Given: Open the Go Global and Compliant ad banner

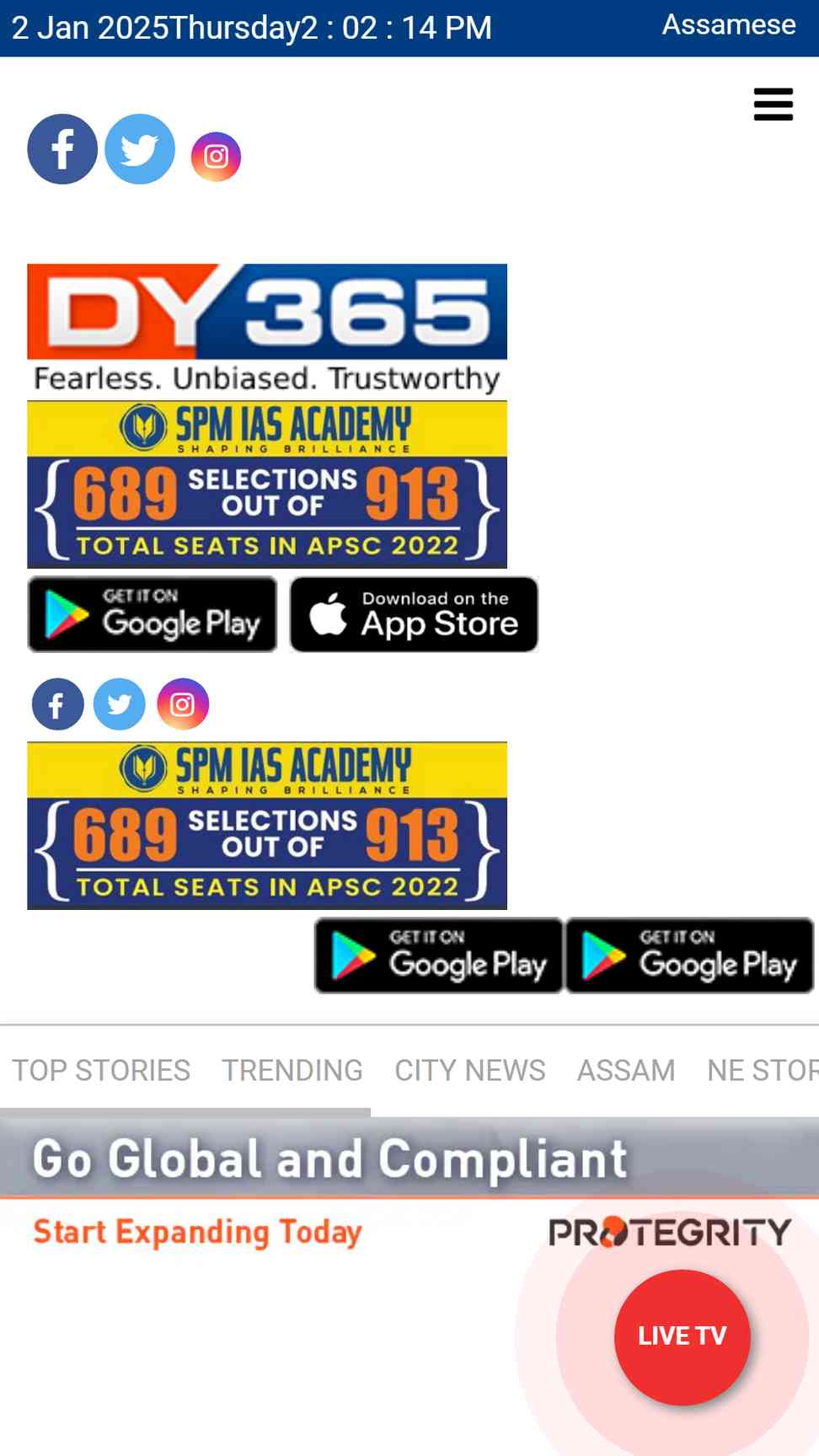Looking at the screenshot, I should (409, 1188).
